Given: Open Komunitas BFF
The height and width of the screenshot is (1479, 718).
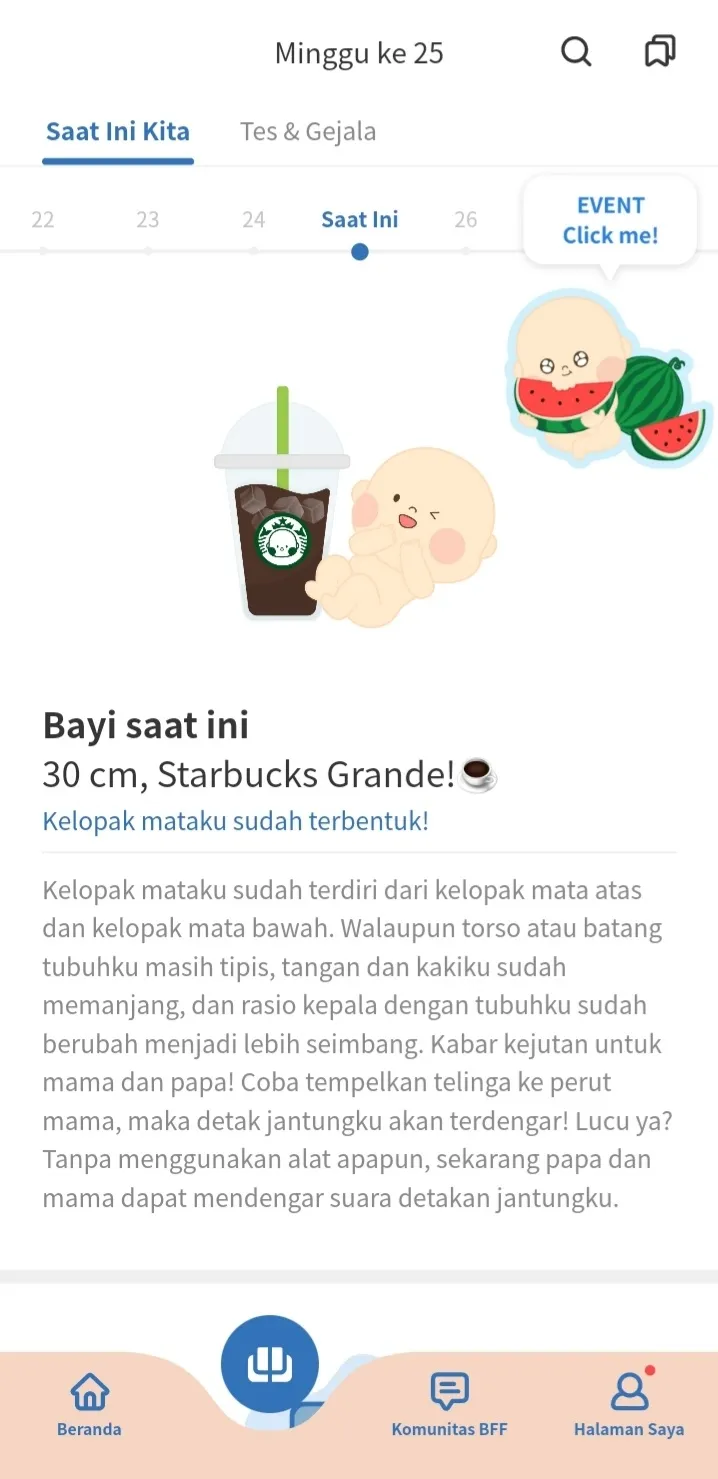Looking at the screenshot, I should 449,1405.
